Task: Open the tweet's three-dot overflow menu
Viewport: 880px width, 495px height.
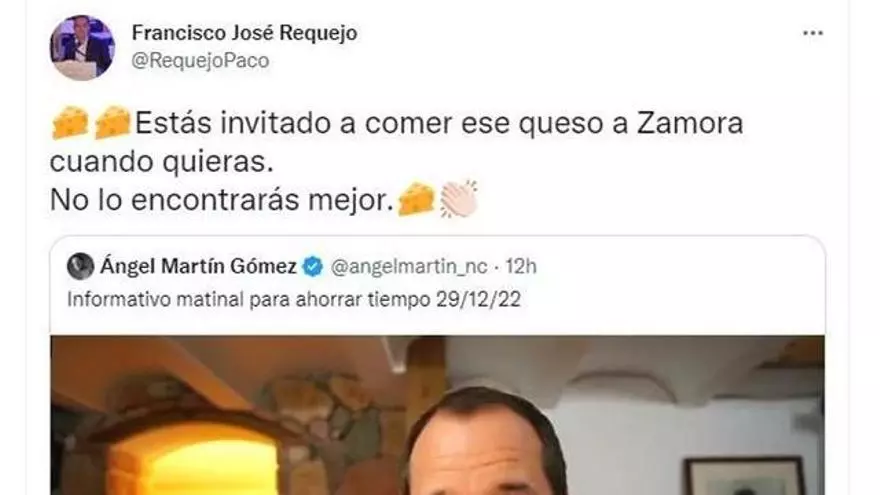Action: [x=813, y=33]
